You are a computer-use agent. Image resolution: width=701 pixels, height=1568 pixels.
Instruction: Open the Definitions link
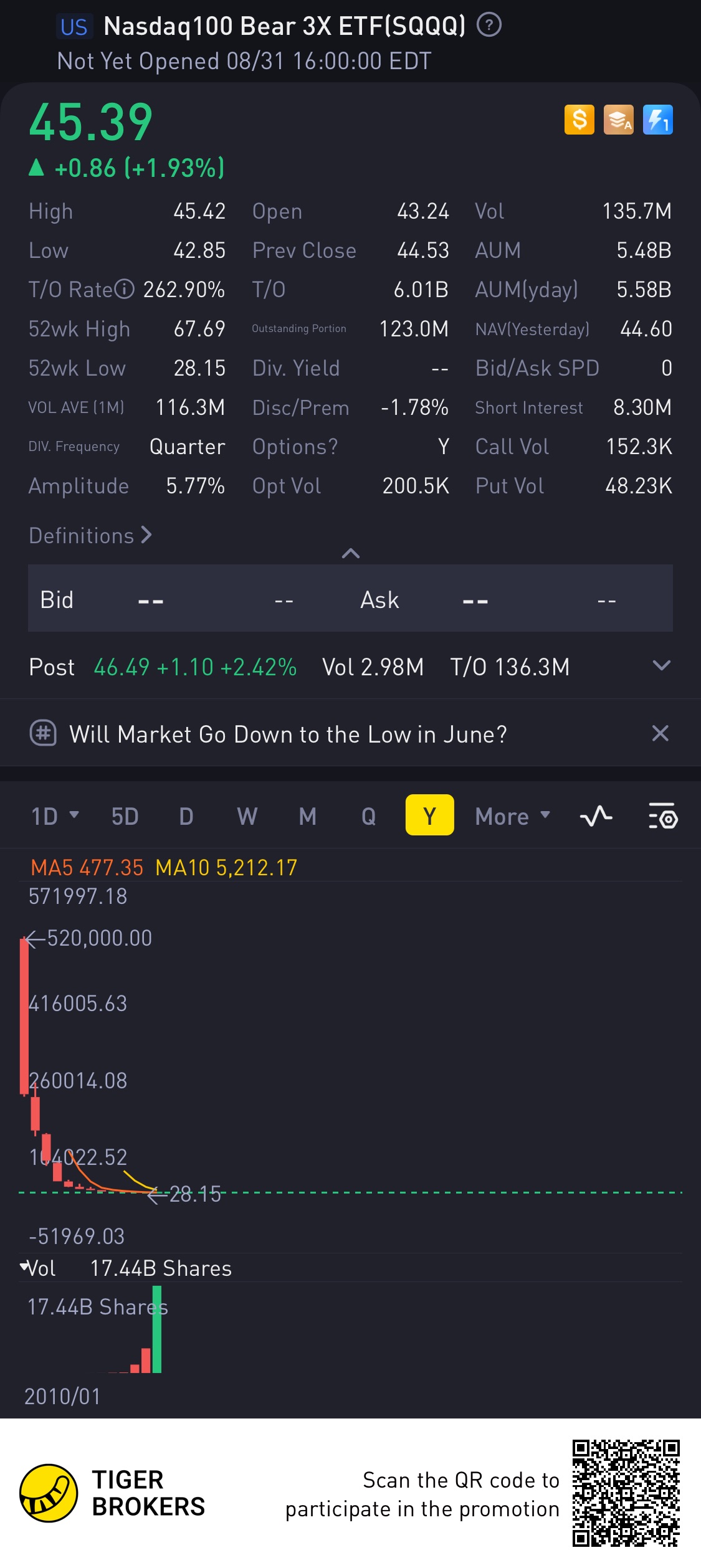pos(90,536)
